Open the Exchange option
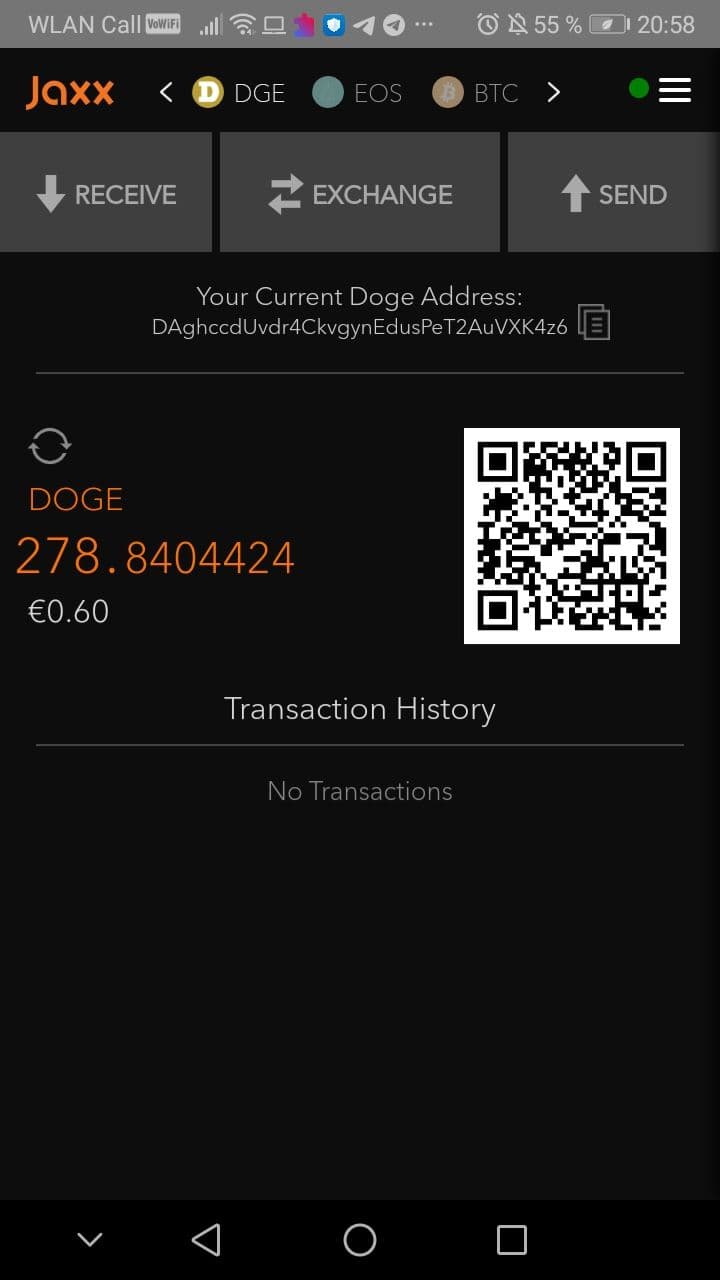This screenshot has height=1280, width=720. click(360, 193)
